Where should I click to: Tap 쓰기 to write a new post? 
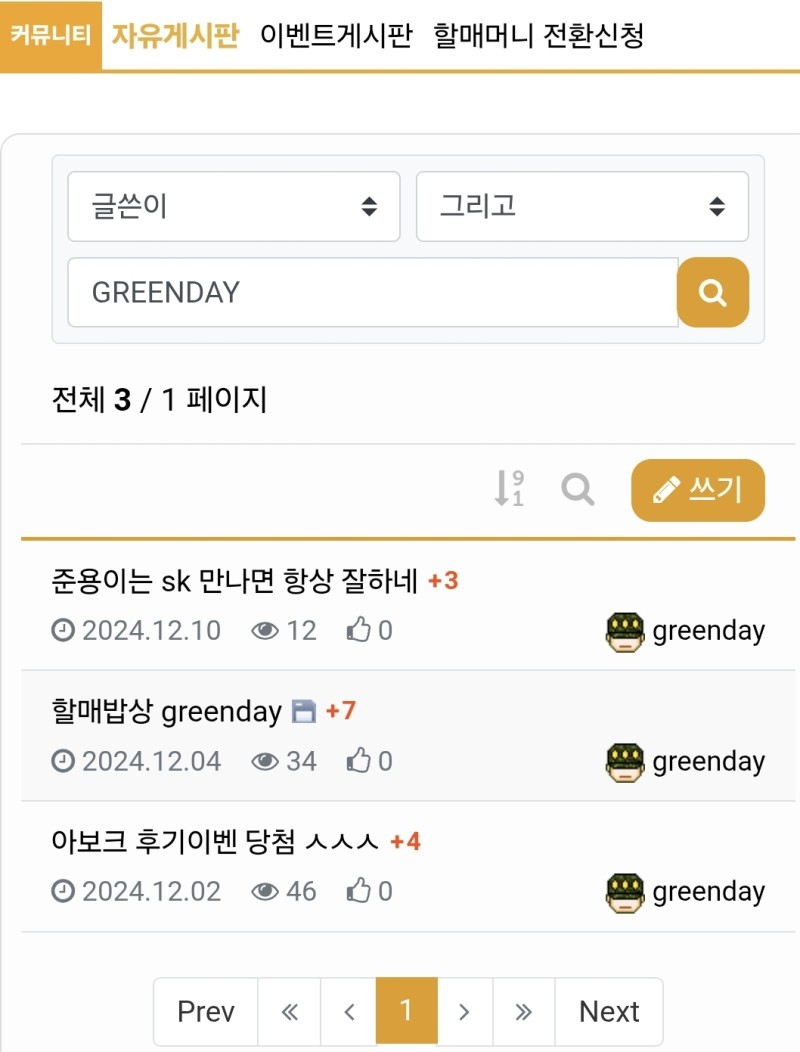(697, 490)
